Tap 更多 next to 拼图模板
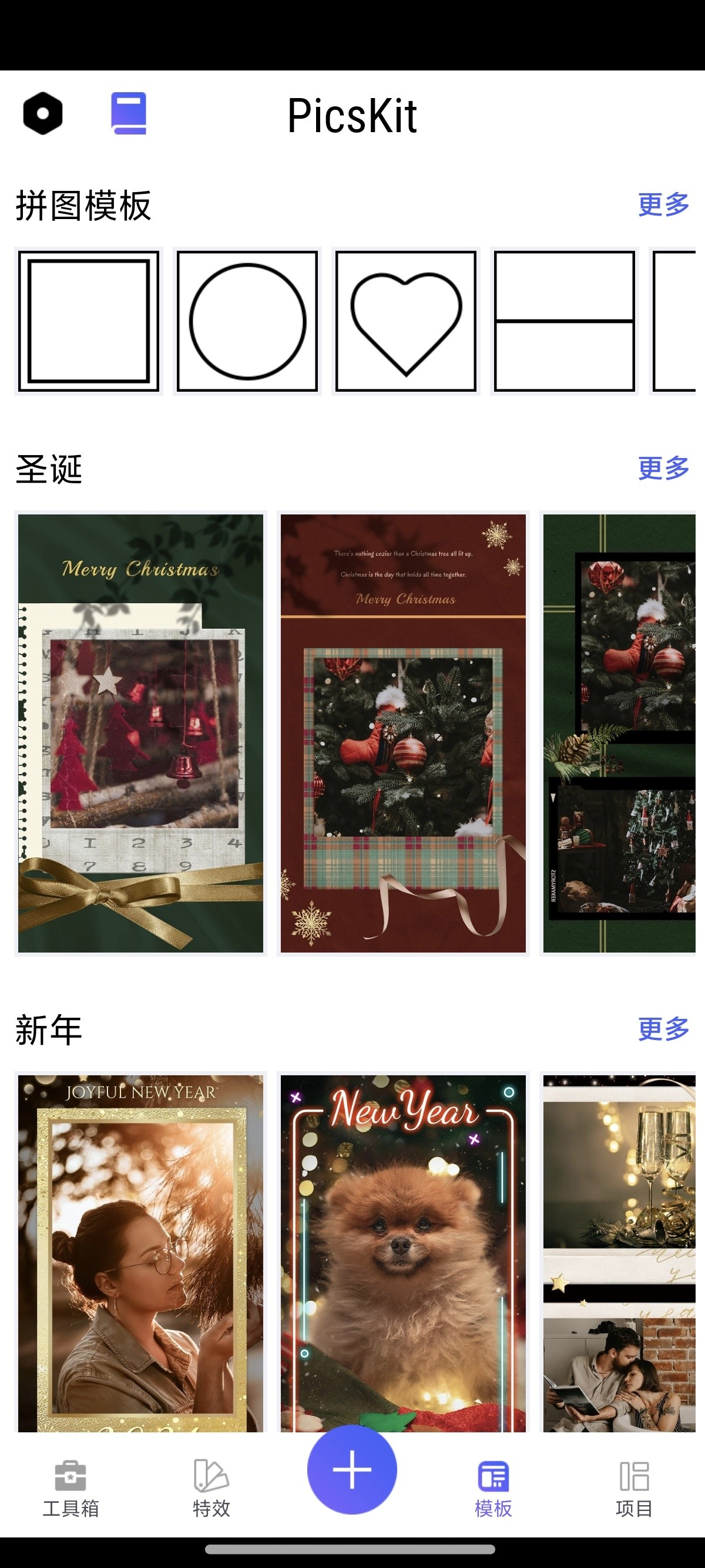The image size is (705, 1568). [663, 204]
